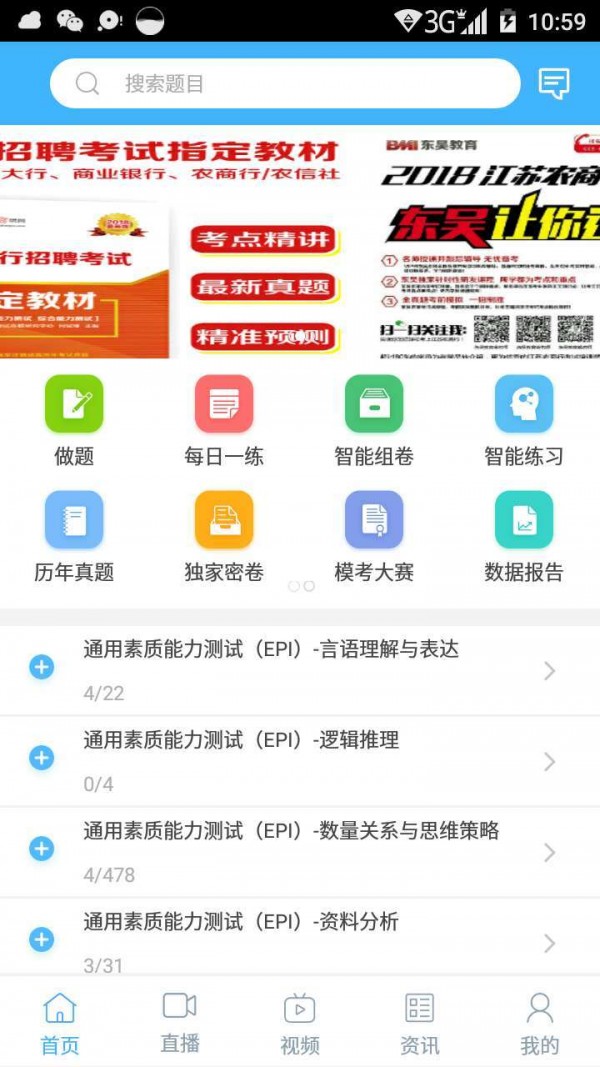
Task: Tap the 搜索题目 search box
Action: pos(285,84)
